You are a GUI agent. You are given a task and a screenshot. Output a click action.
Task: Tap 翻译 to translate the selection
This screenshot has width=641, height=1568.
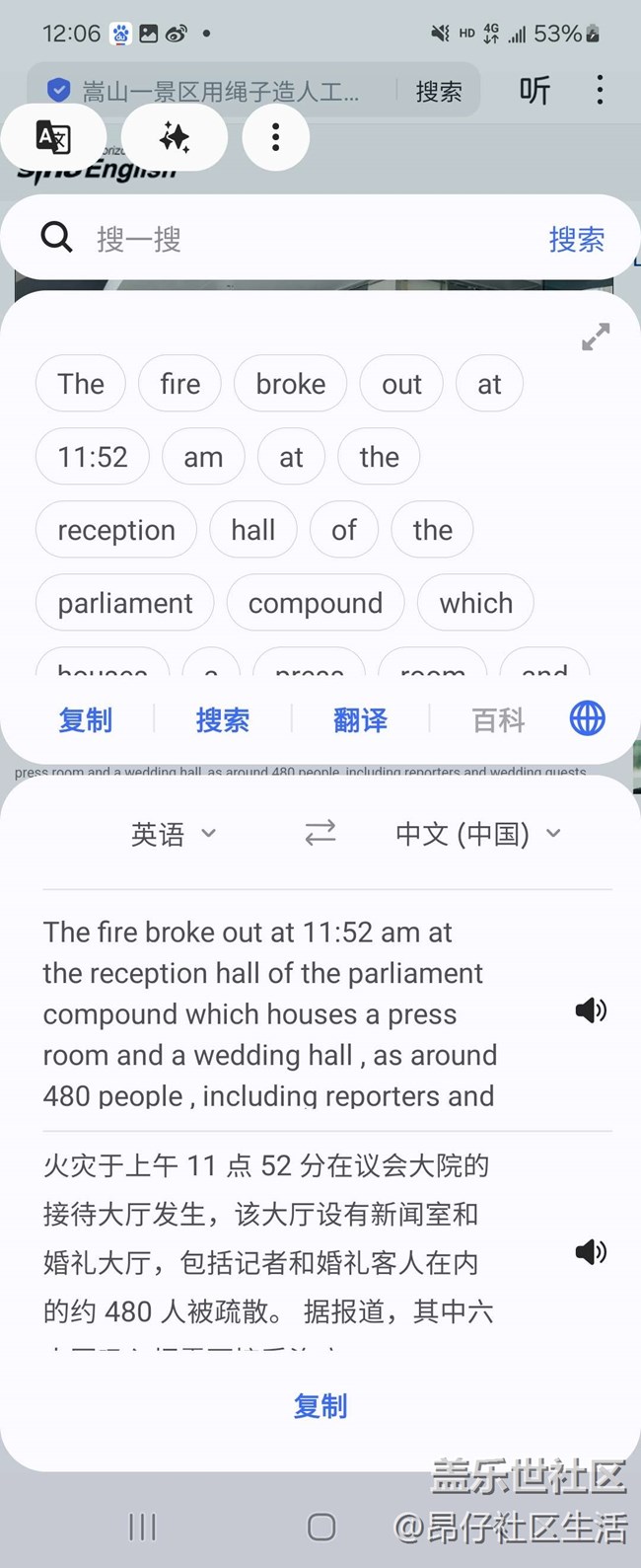(x=360, y=719)
